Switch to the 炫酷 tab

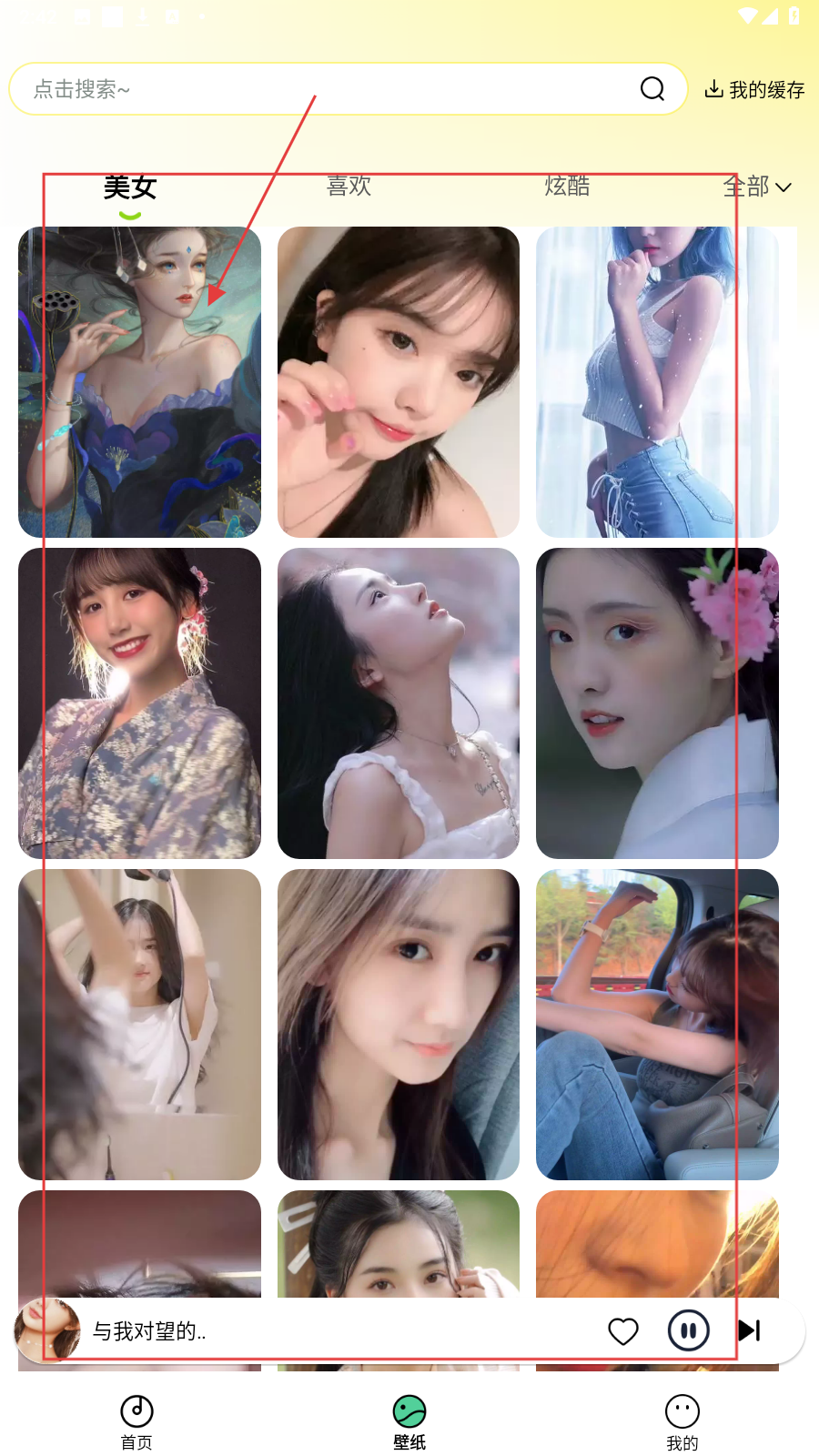pyautogui.click(x=567, y=187)
